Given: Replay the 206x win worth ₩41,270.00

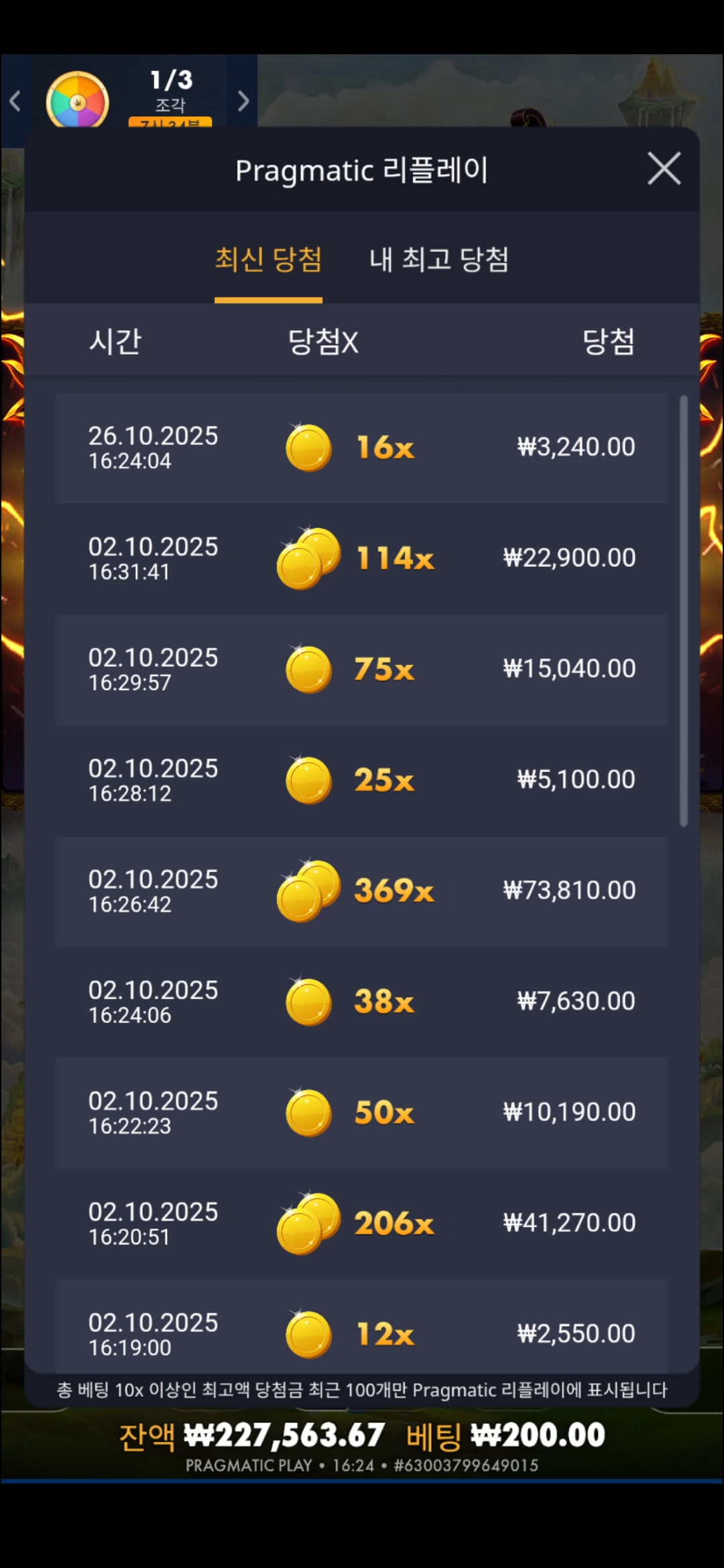Looking at the screenshot, I should (361, 1224).
